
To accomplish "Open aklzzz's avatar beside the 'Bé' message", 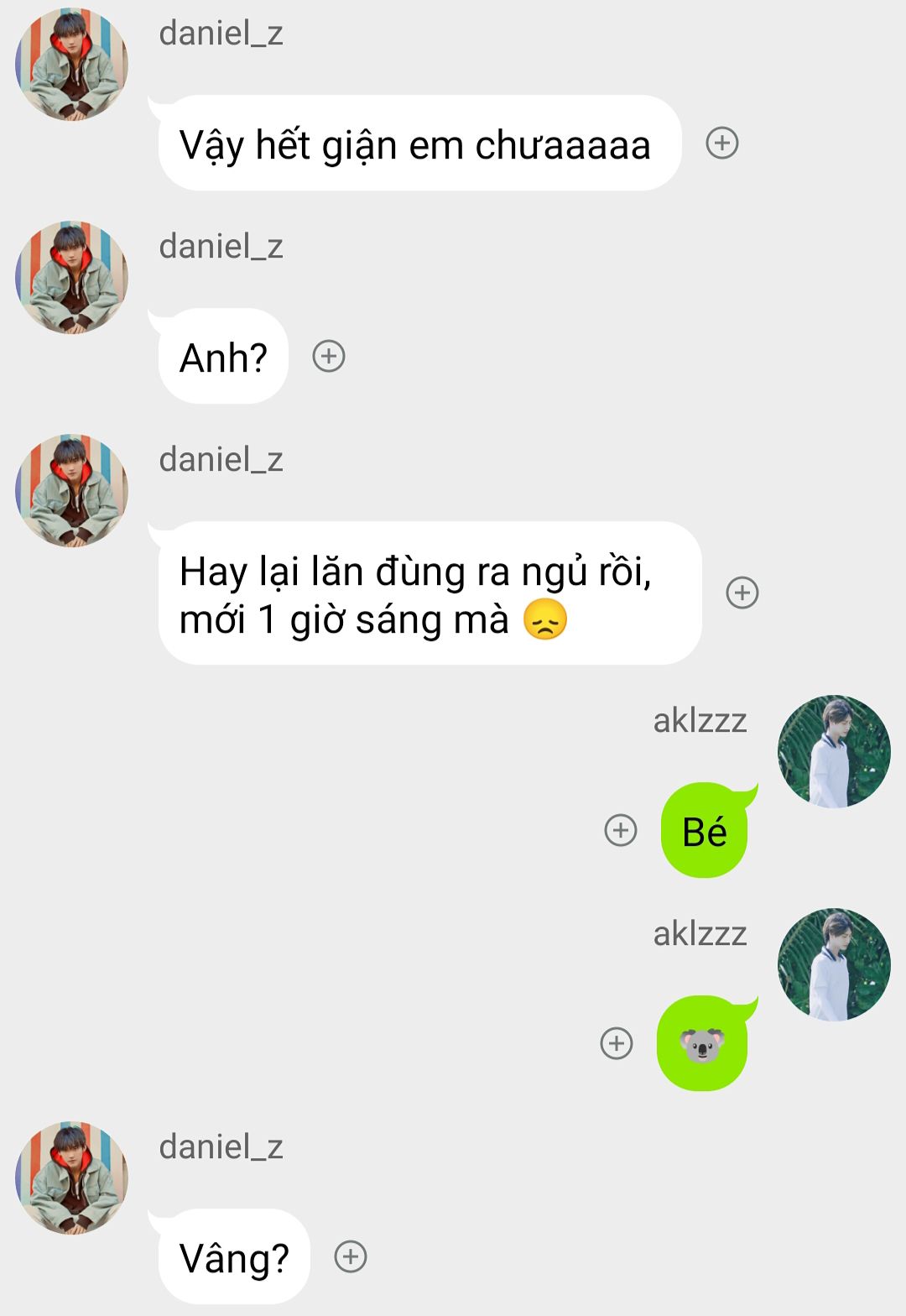I will [x=834, y=752].
